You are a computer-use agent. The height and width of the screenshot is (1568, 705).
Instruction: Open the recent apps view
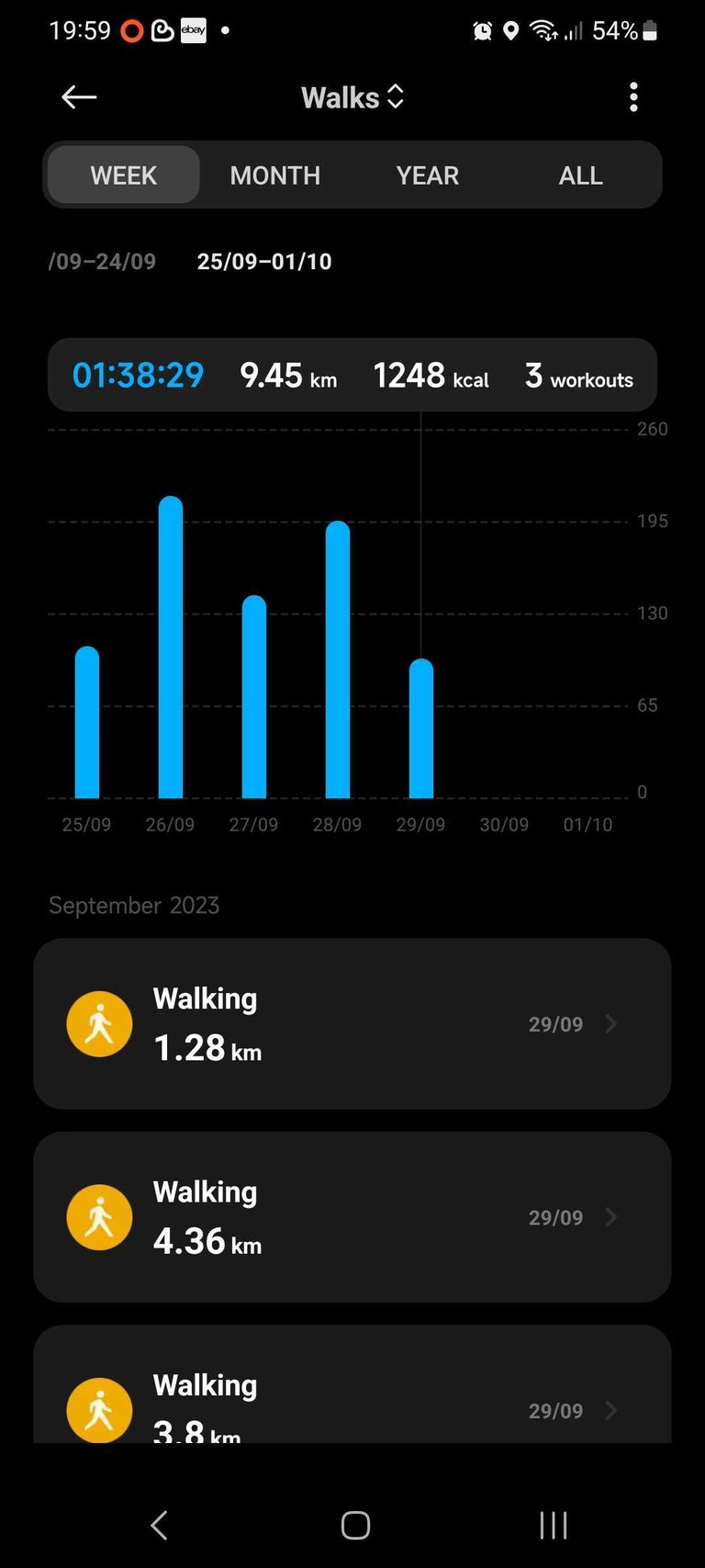(x=554, y=1525)
